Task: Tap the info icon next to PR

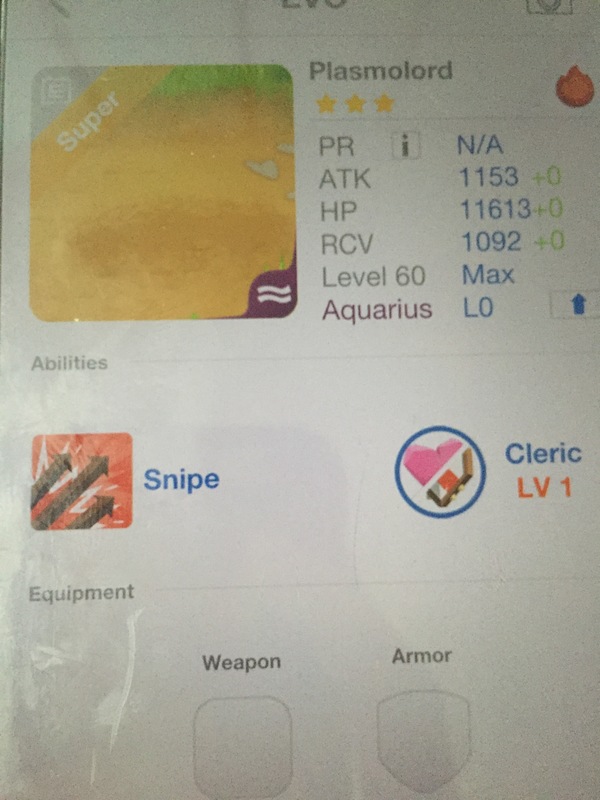Action: pyautogui.click(x=405, y=146)
